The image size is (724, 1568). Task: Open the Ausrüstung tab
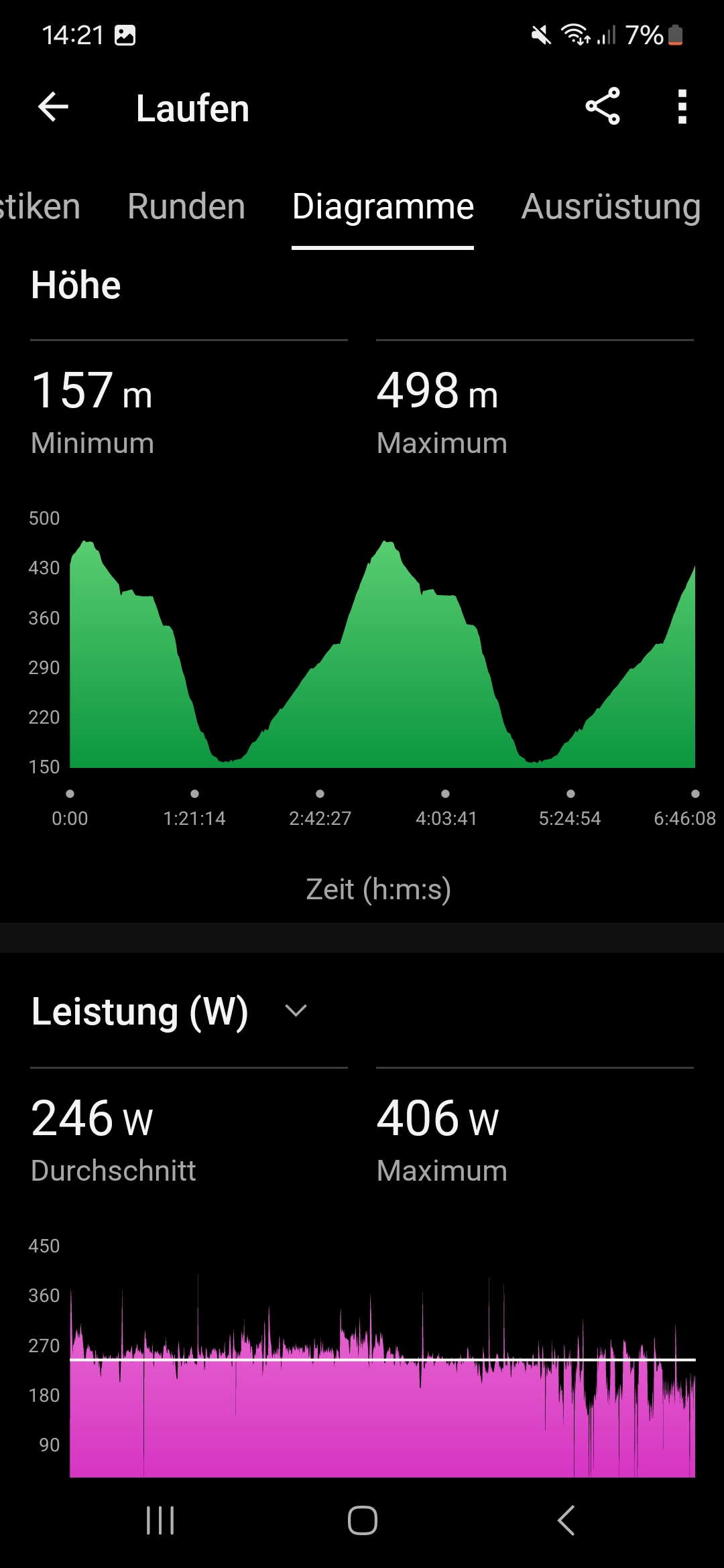(x=611, y=206)
